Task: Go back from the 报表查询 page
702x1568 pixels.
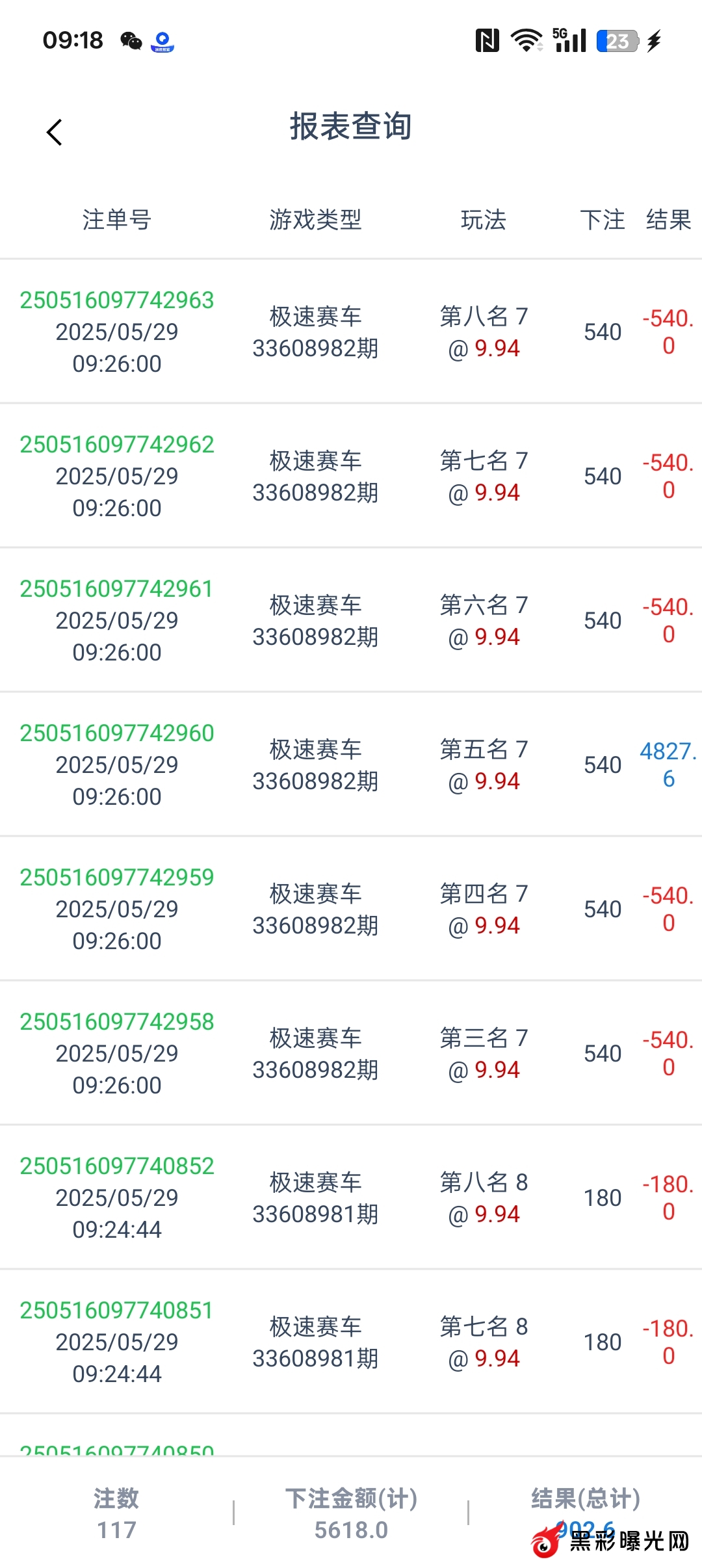Action: pos(55,132)
